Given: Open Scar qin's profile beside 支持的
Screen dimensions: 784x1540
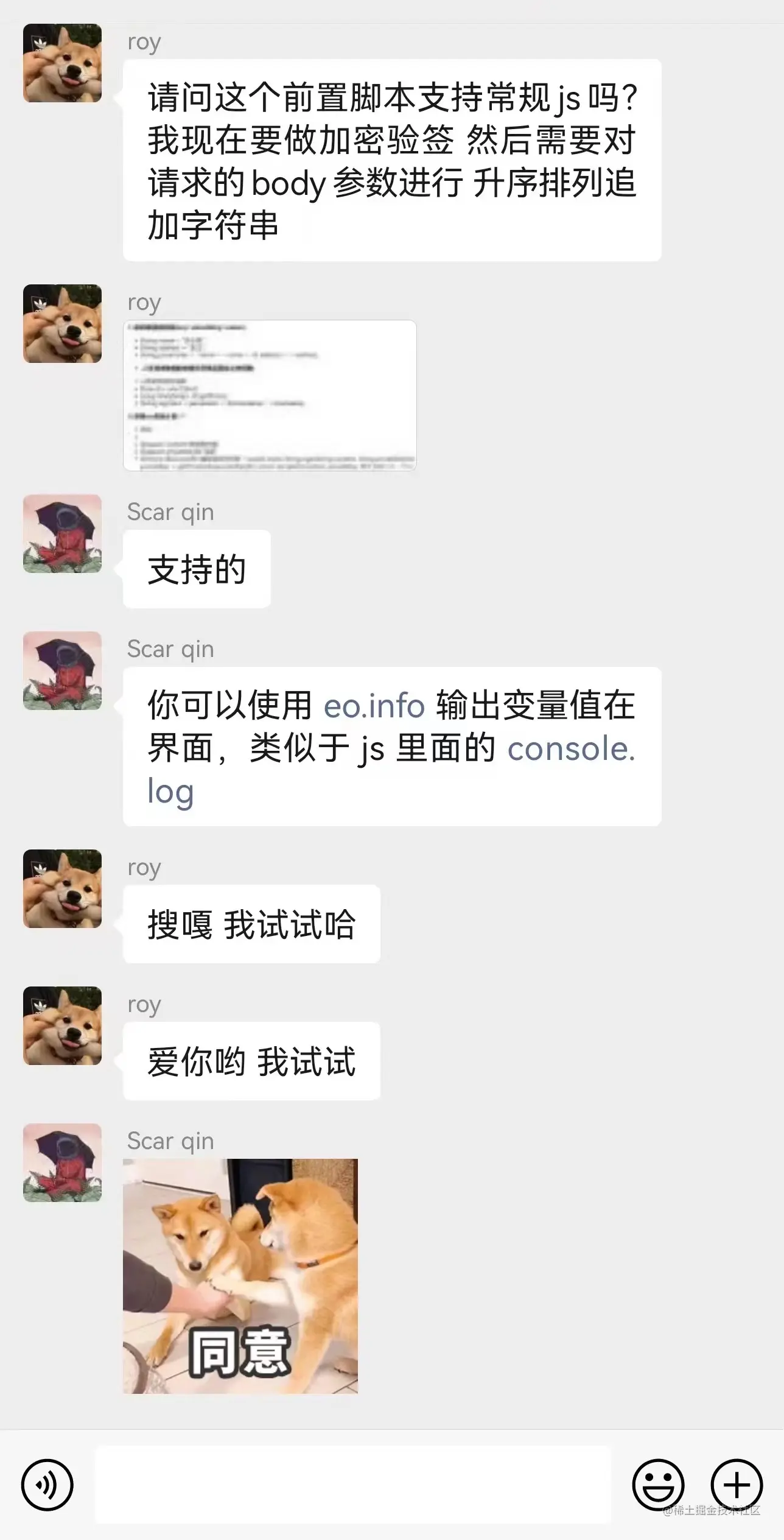Looking at the screenshot, I should click(x=63, y=533).
